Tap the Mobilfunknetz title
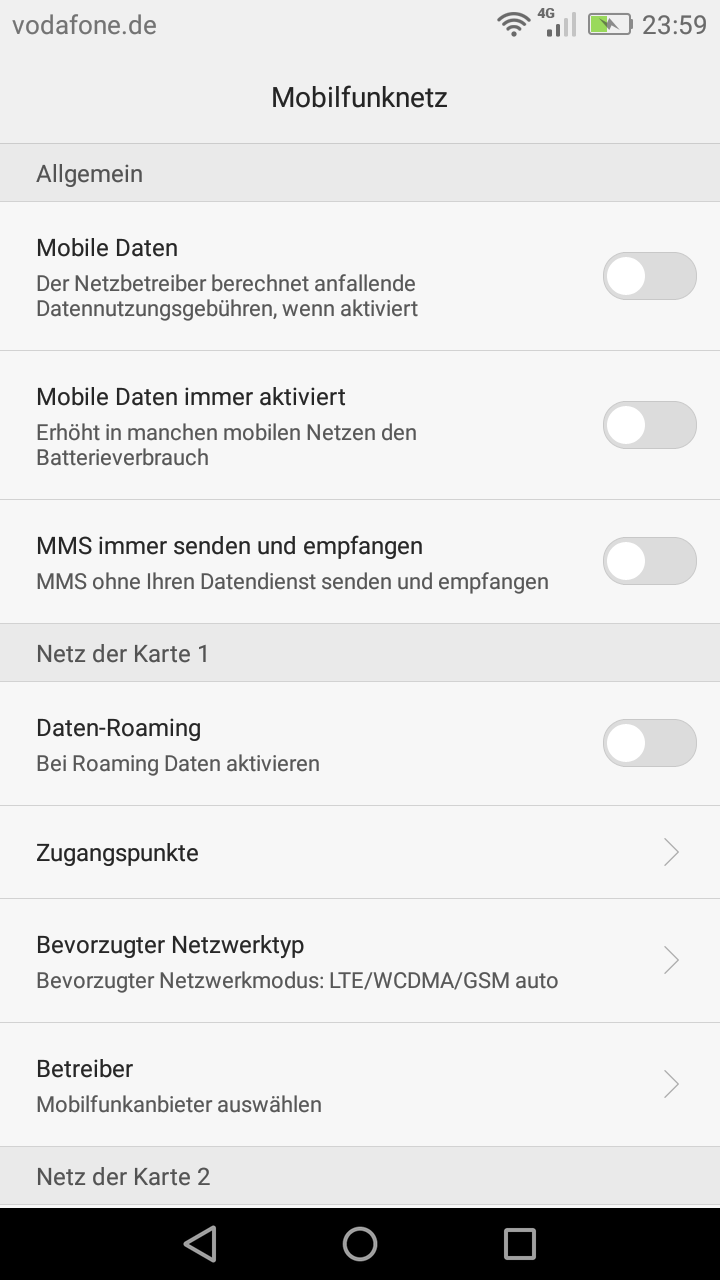The height and width of the screenshot is (1280, 720). (359, 97)
